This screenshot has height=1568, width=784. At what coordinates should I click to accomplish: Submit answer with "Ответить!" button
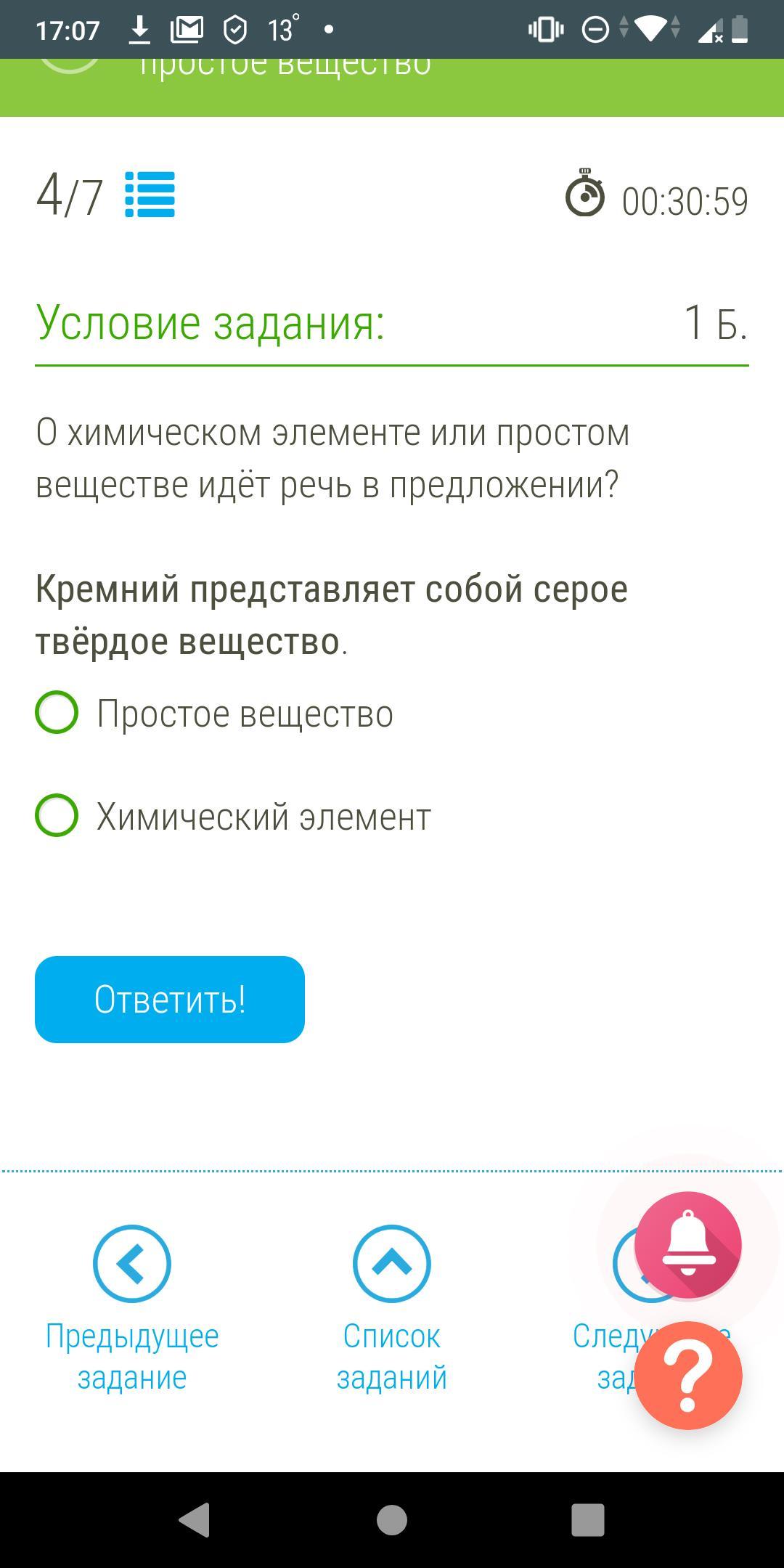coord(170,1000)
